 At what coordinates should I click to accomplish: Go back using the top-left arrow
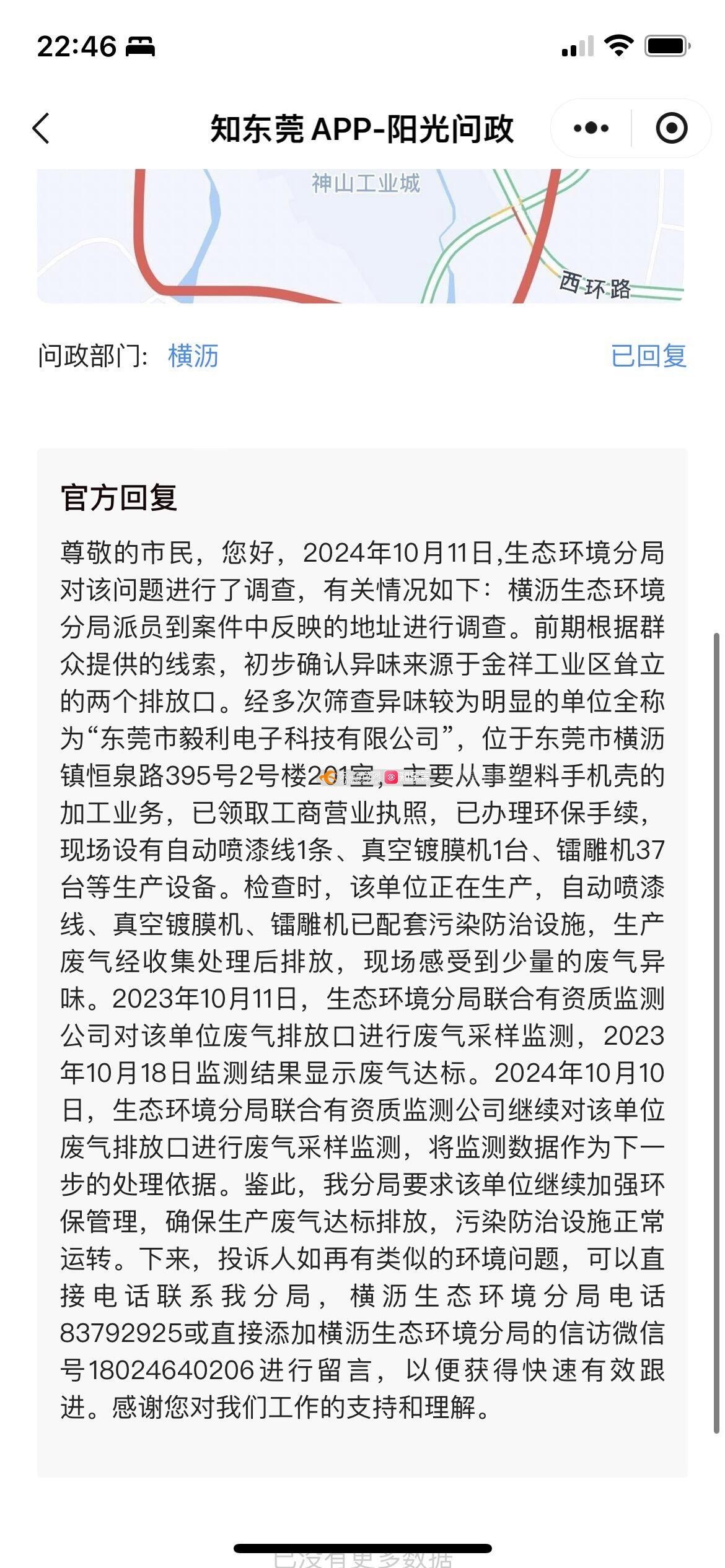41,129
